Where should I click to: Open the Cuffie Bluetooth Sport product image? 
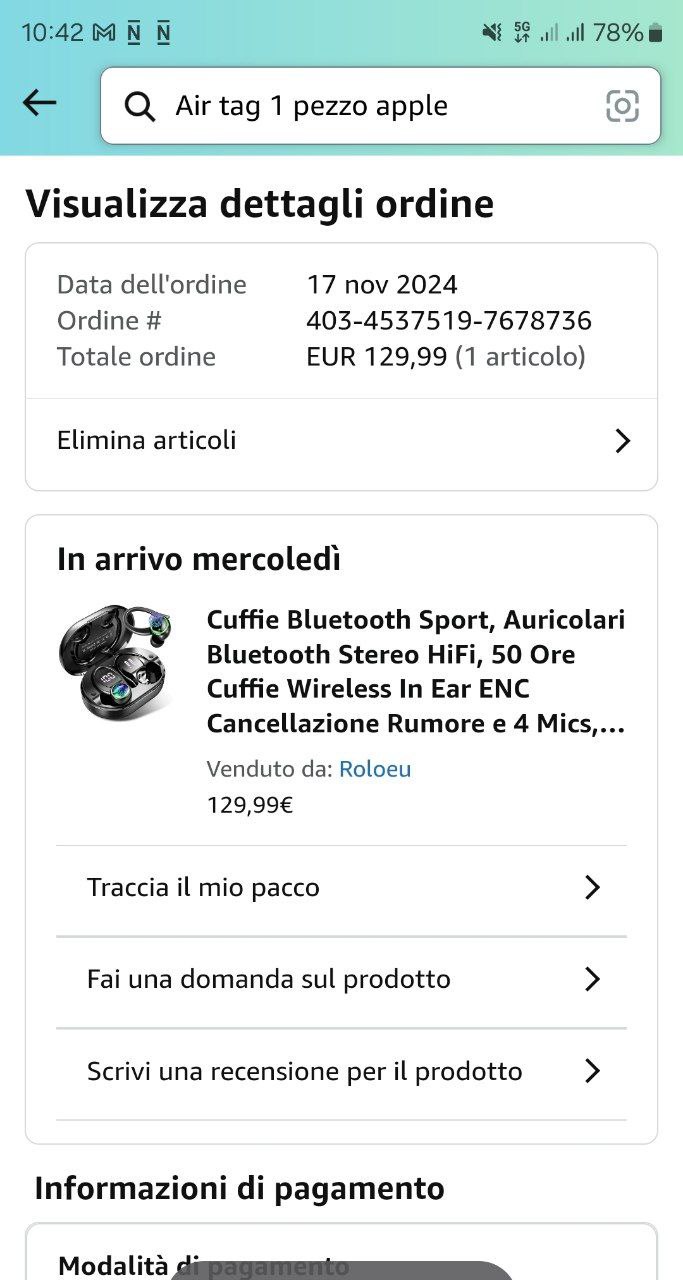pos(115,662)
